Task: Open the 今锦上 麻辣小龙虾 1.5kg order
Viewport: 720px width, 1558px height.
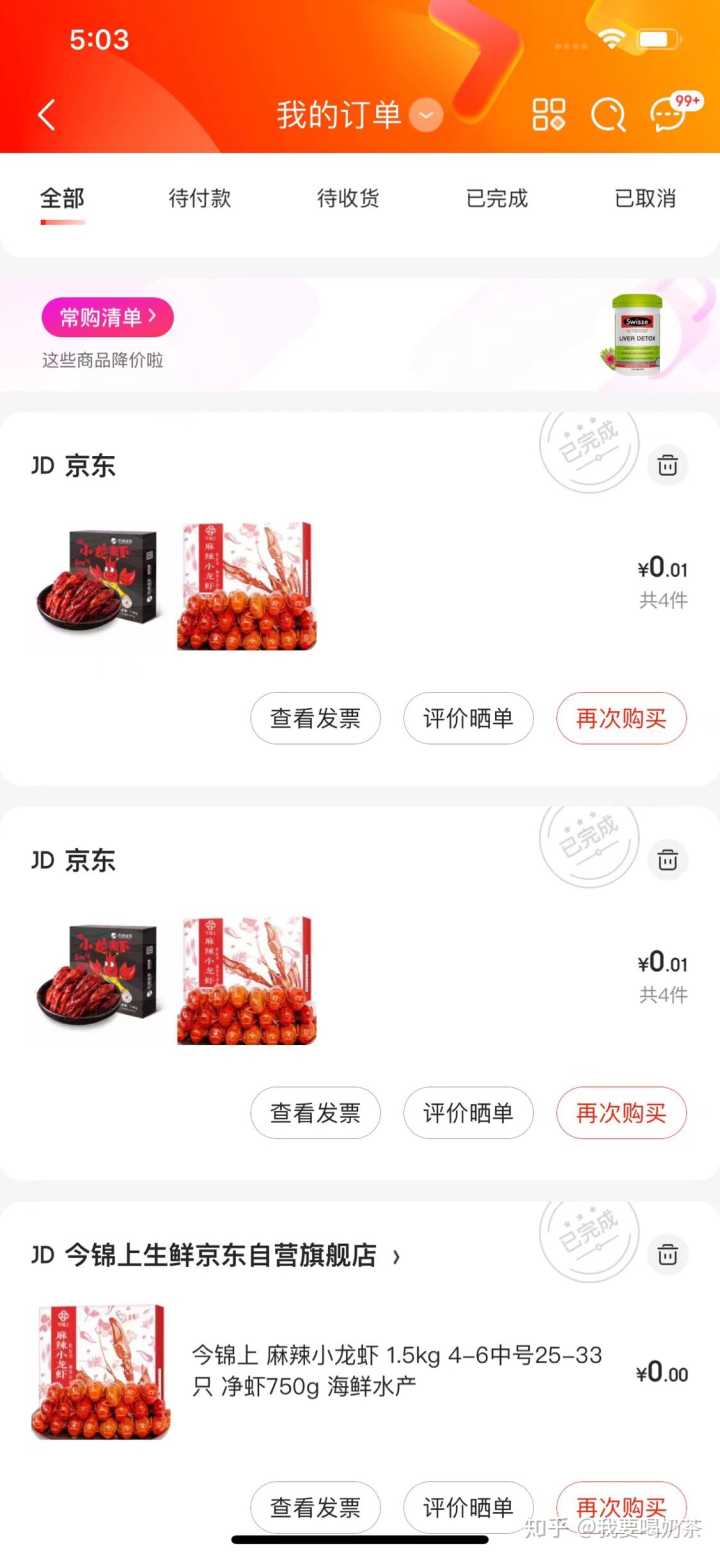Action: pyautogui.click(x=397, y=1371)
